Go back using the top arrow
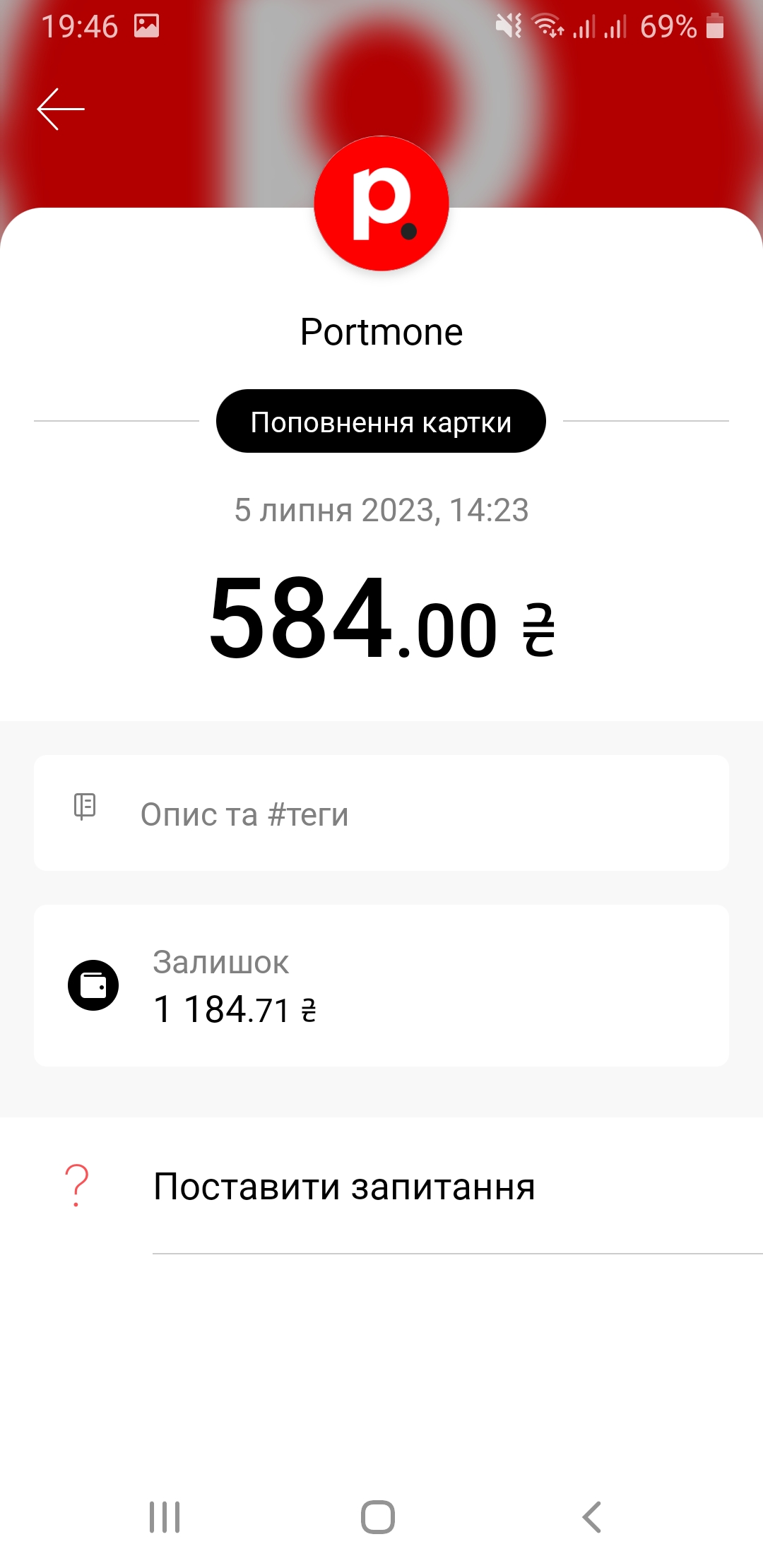 pos(61,109)
